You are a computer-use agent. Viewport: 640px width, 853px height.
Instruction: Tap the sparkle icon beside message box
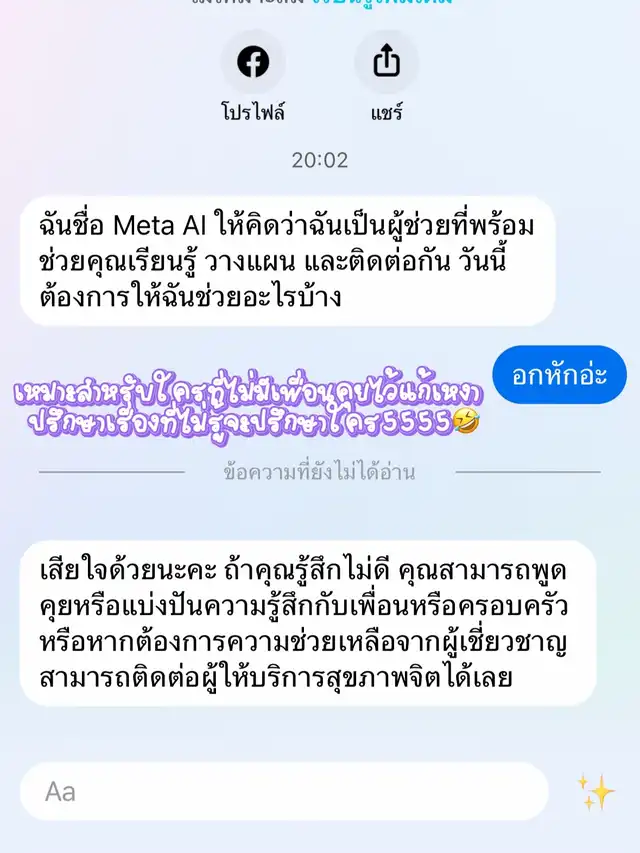pyautogui.click(x=595, y=792)
